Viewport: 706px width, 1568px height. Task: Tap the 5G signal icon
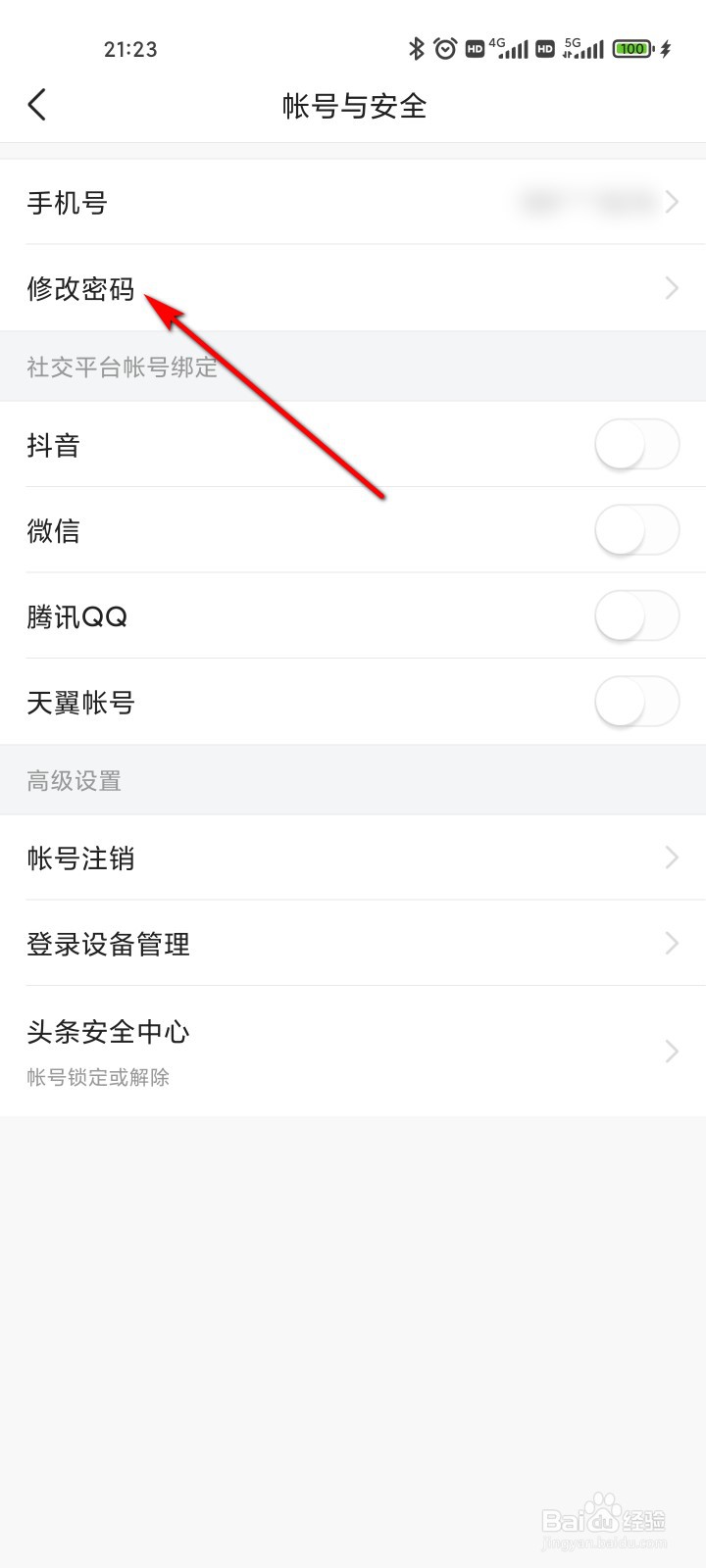tap(583, 48)
